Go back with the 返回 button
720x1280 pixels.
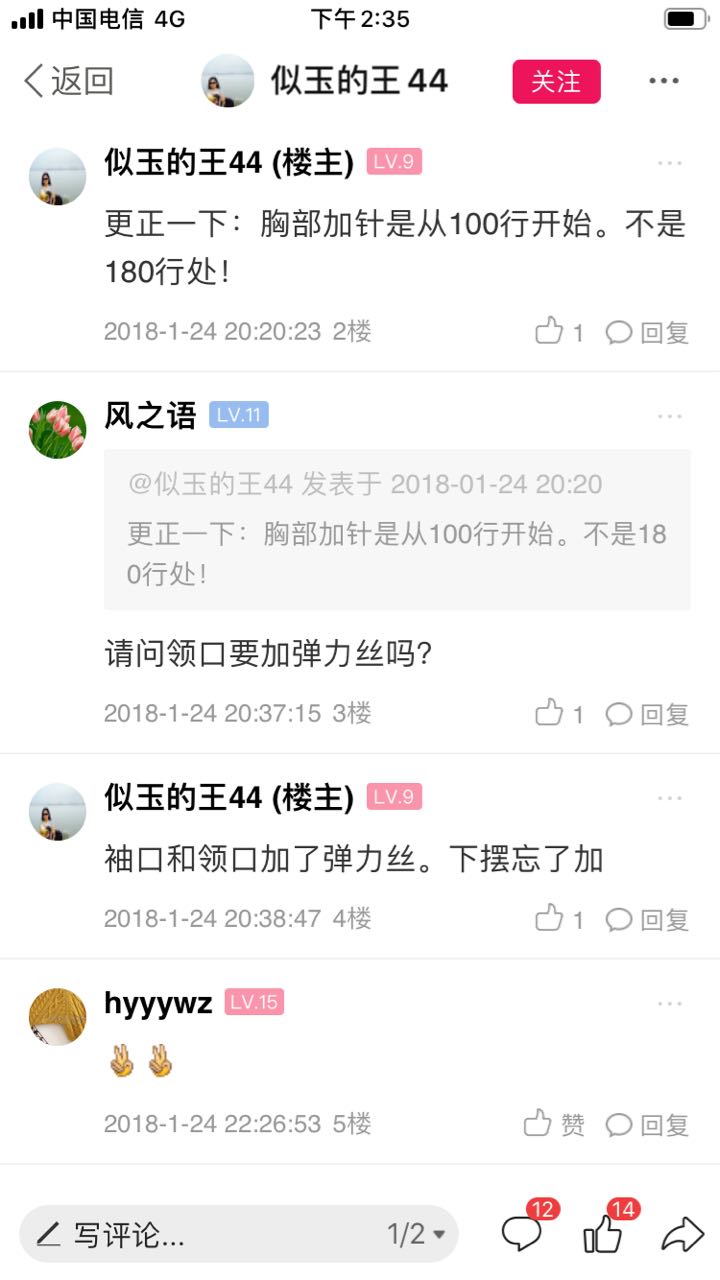point(68,81)
